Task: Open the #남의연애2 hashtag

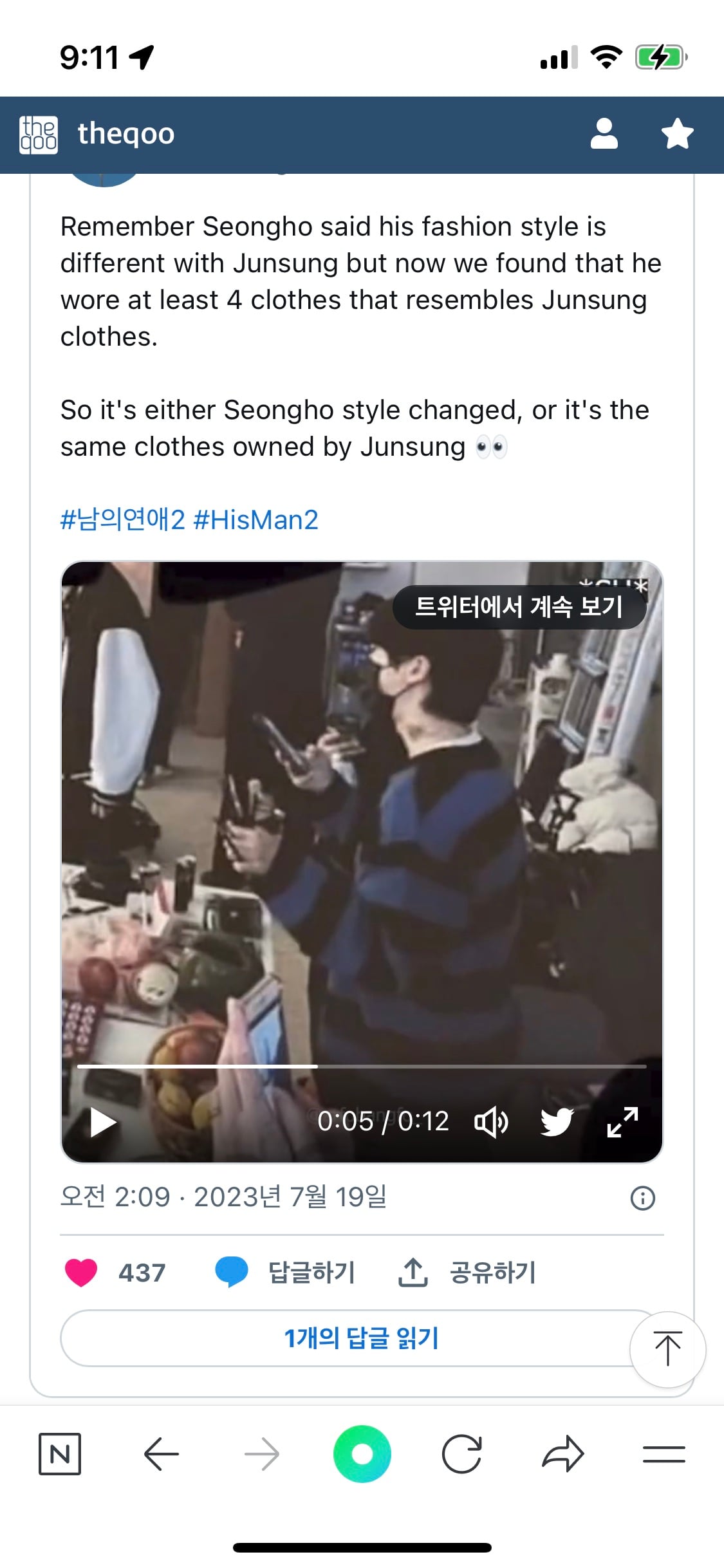Action: click(122, 519)
